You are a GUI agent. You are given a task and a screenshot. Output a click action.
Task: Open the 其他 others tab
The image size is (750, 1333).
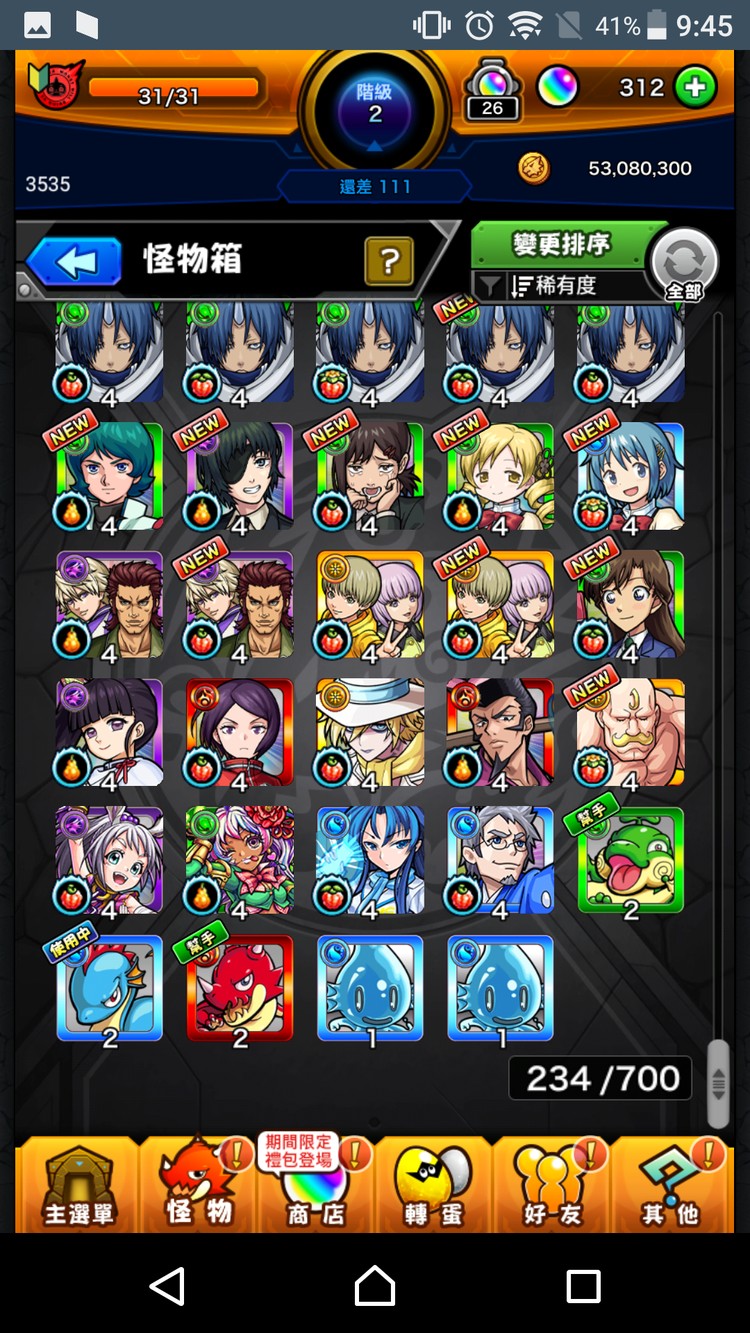coord(669,1187)
